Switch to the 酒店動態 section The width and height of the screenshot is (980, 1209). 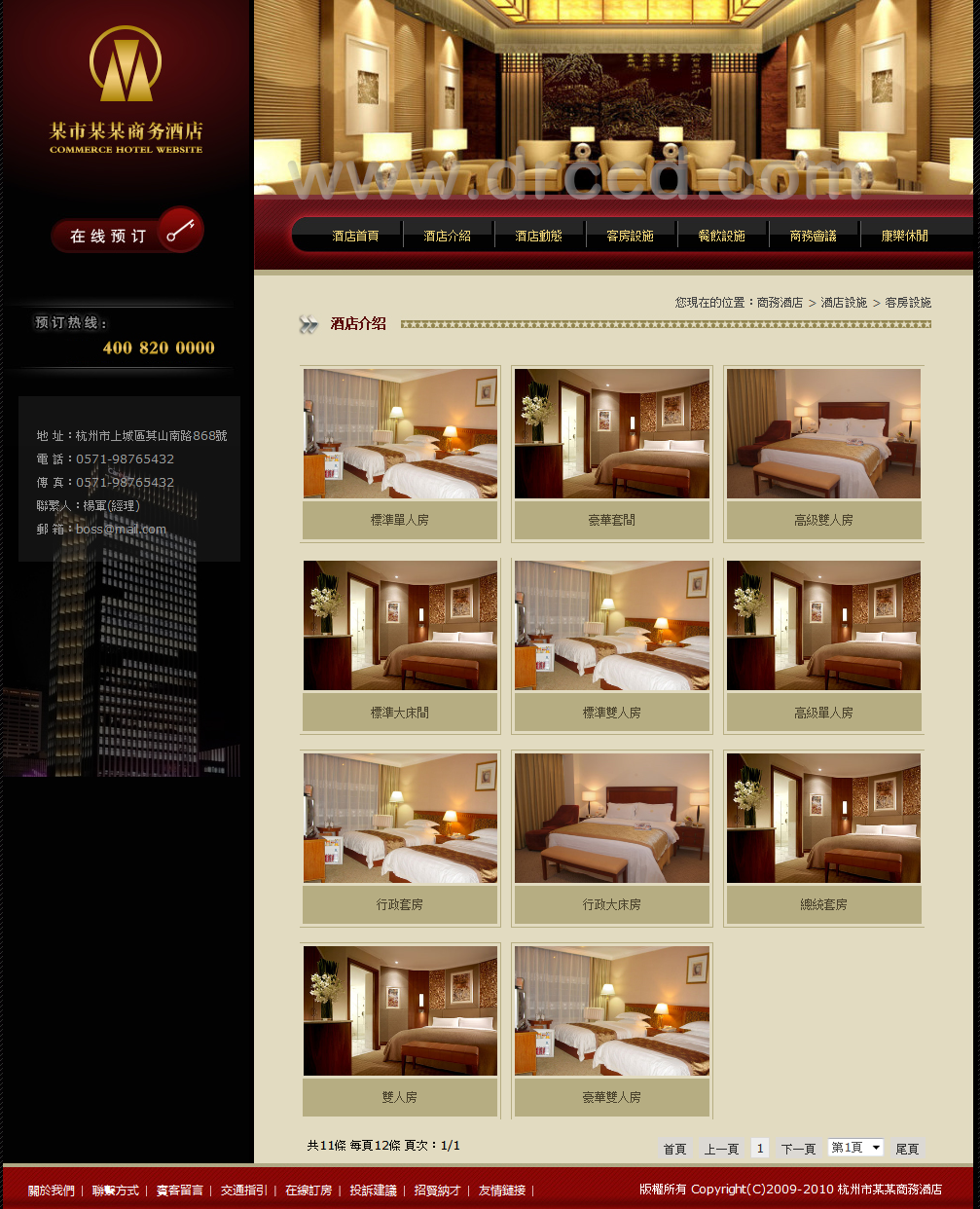538,236
